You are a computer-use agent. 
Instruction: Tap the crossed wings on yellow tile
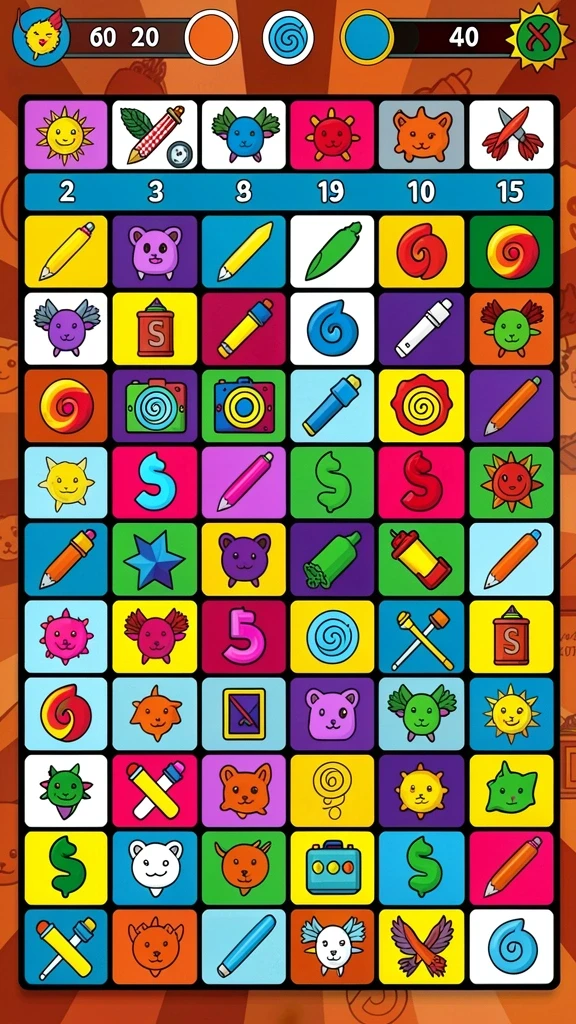coord(421,945)
